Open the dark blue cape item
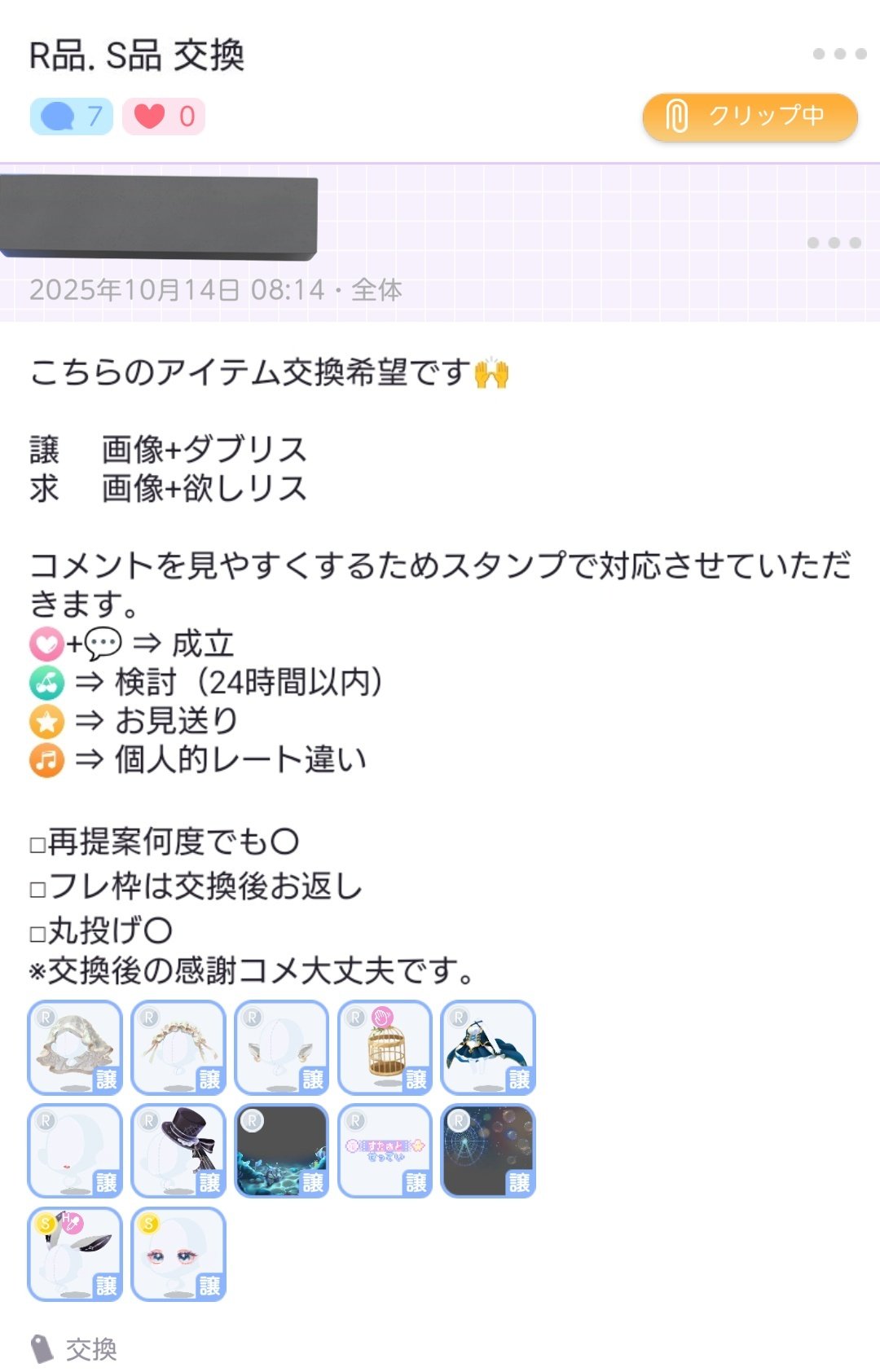880x1372 pixels. (x=488, y=1048)
